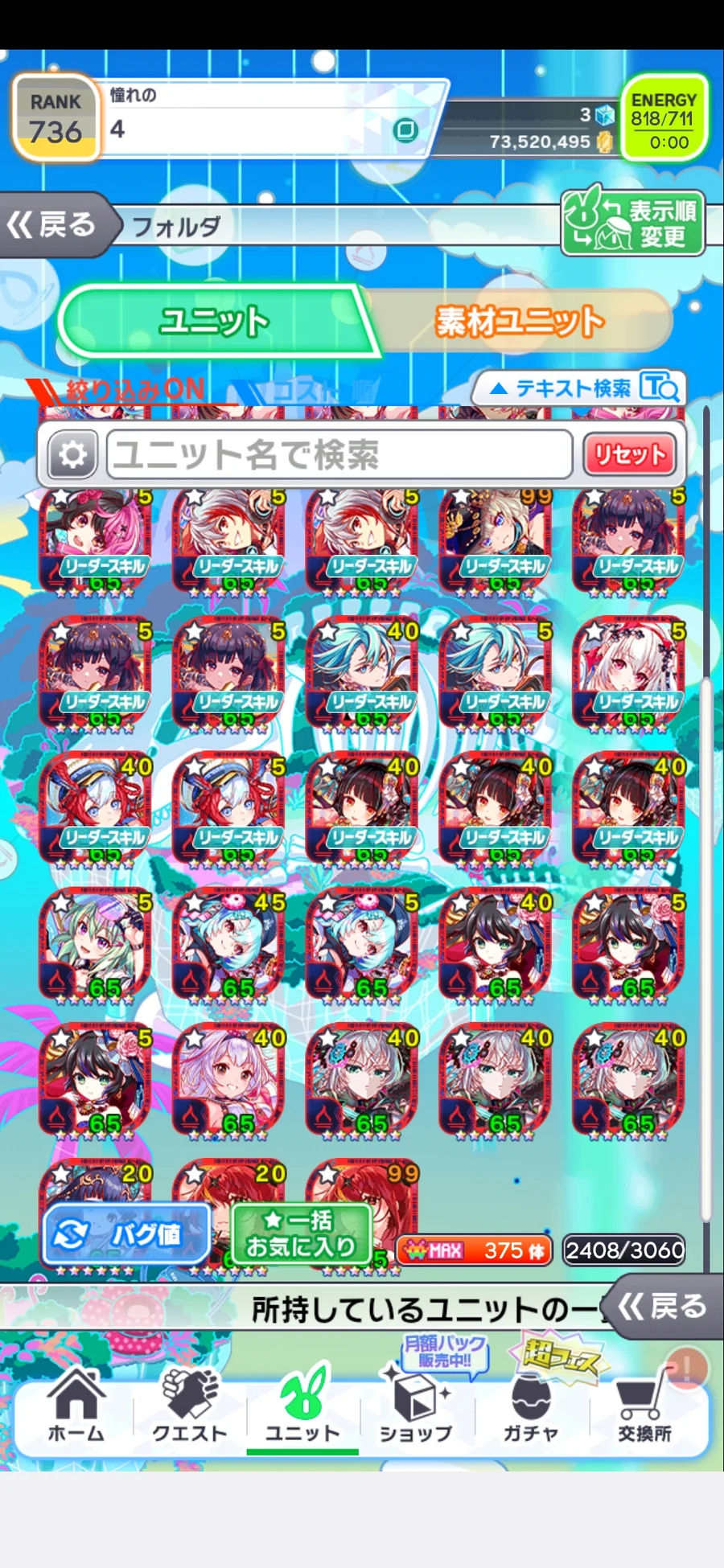Tap the リセット button
The width and height of the screenshot is (724, 1568).
coord(629,455)
